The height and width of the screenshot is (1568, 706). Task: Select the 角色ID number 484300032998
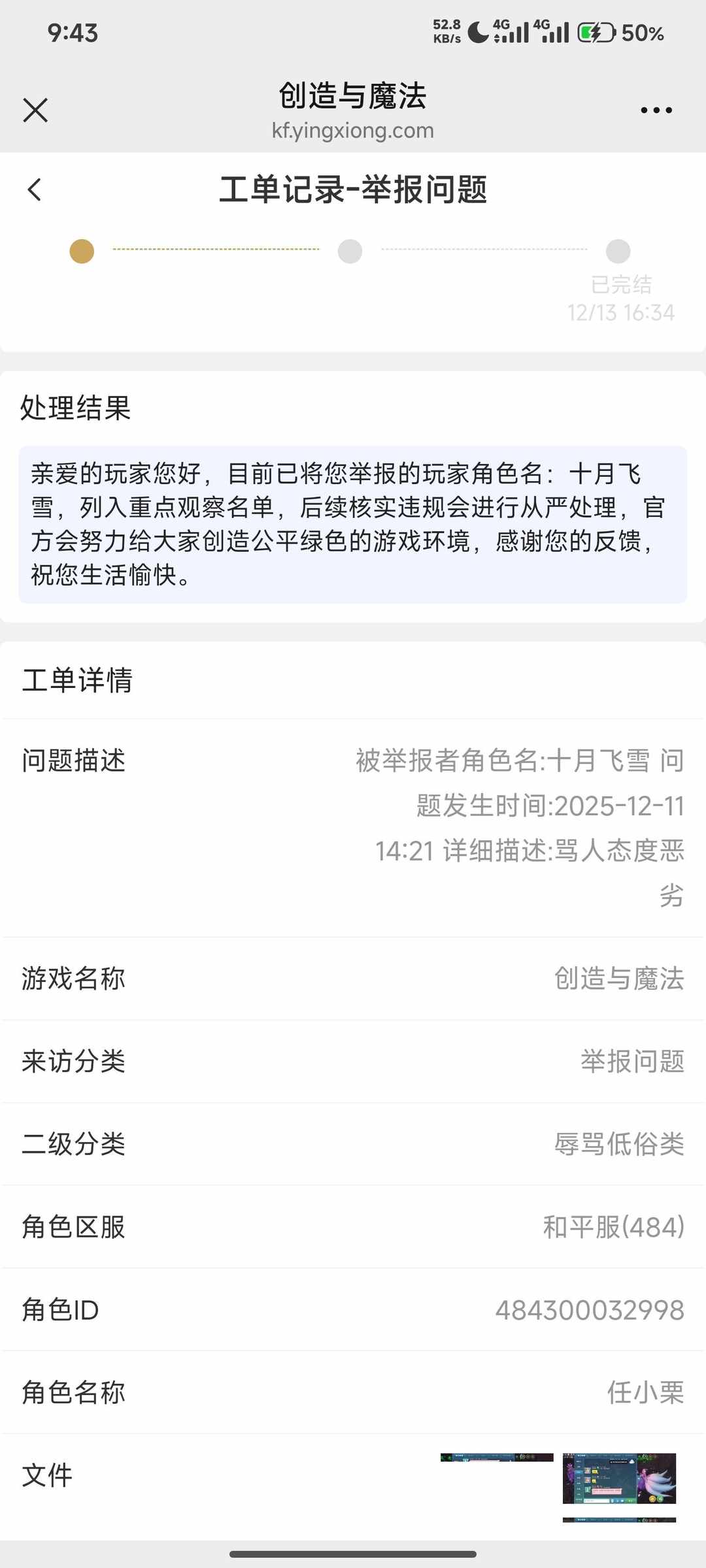pos(588,1309)
